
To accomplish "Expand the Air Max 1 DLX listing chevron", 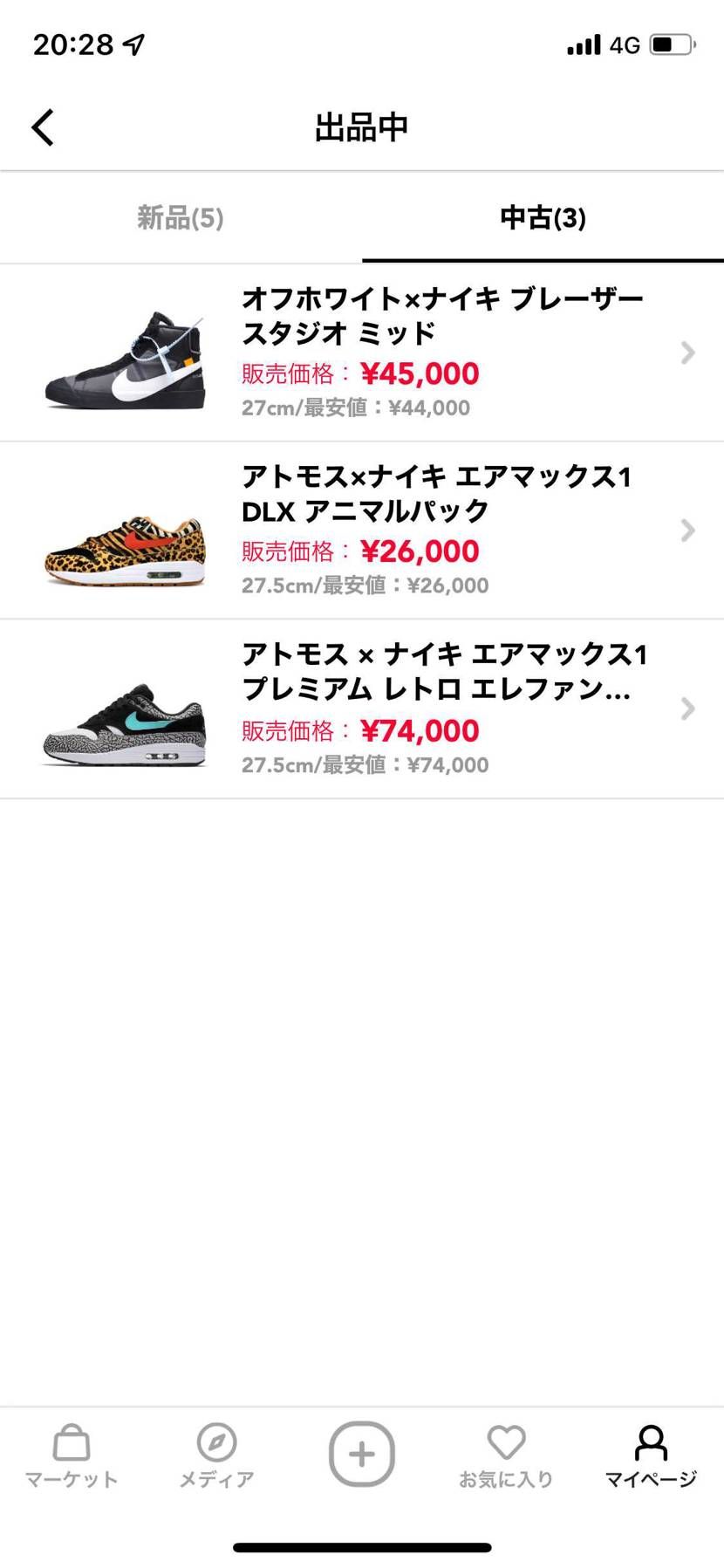I will click(x=687, y=531).
